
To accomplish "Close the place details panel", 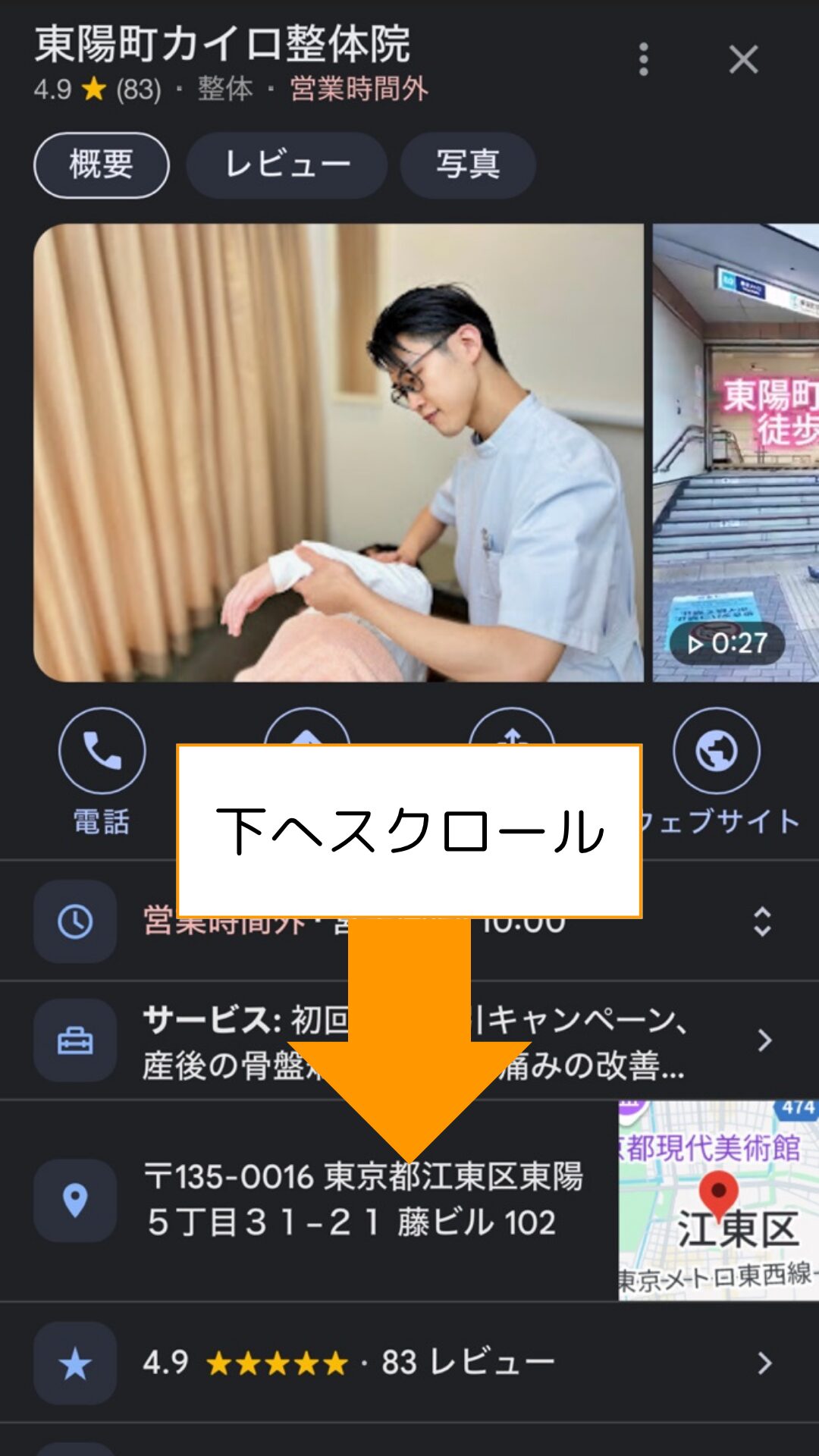I will 743,59.
